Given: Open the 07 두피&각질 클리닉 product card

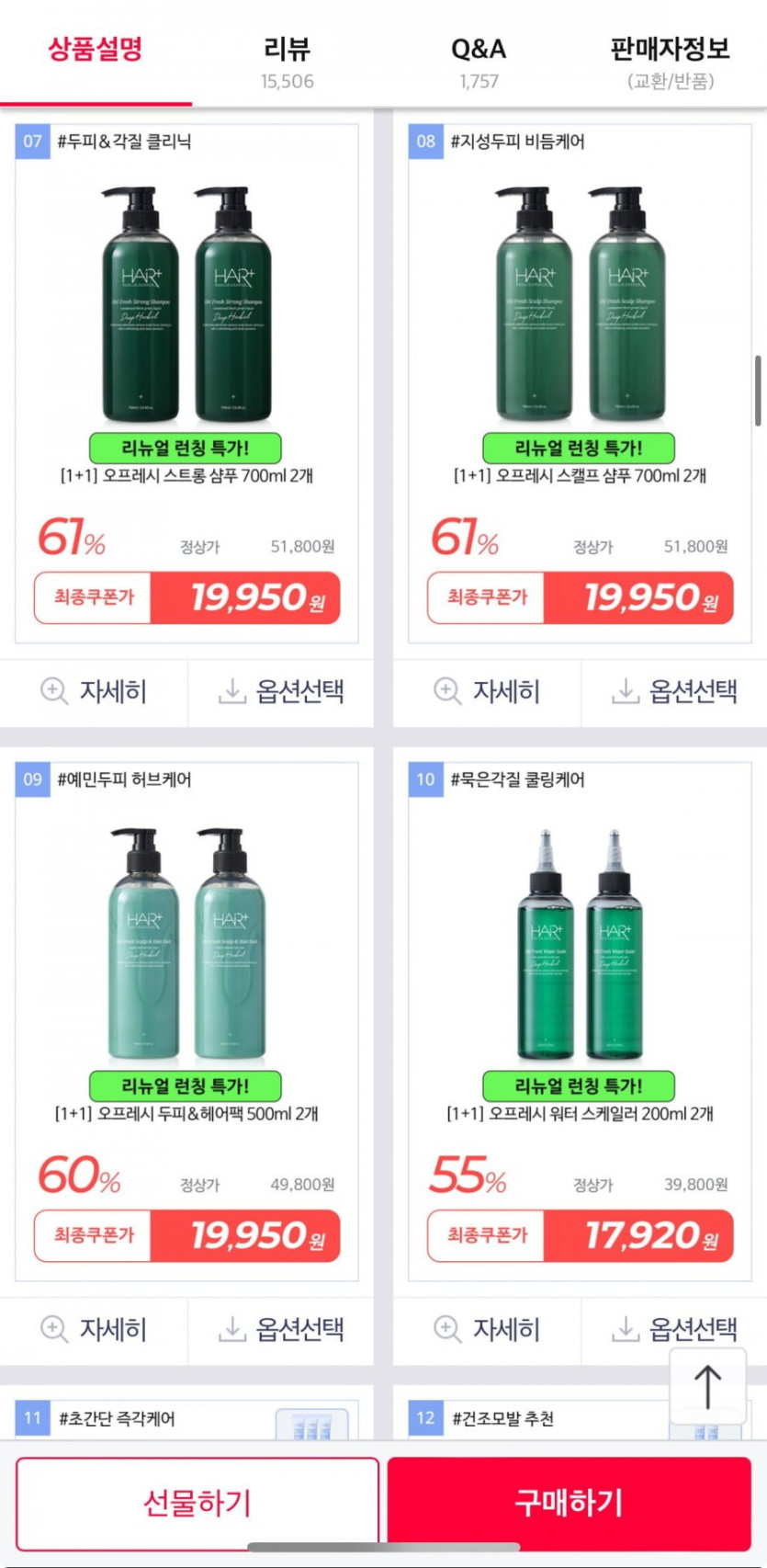Looking at the screenshot, I should (186, 383).
